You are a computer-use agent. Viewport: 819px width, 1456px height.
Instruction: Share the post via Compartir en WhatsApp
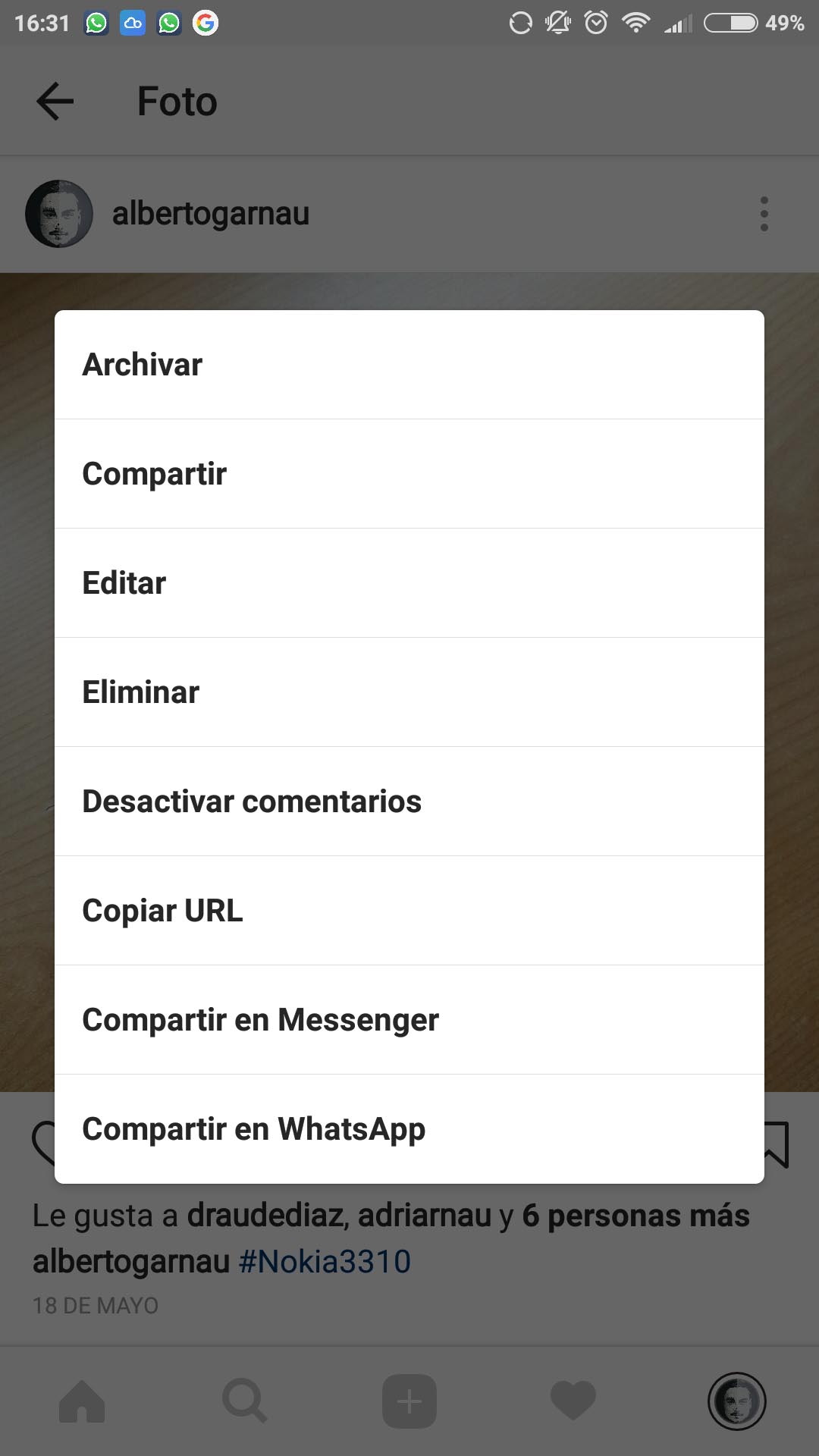click(409, 1129)
